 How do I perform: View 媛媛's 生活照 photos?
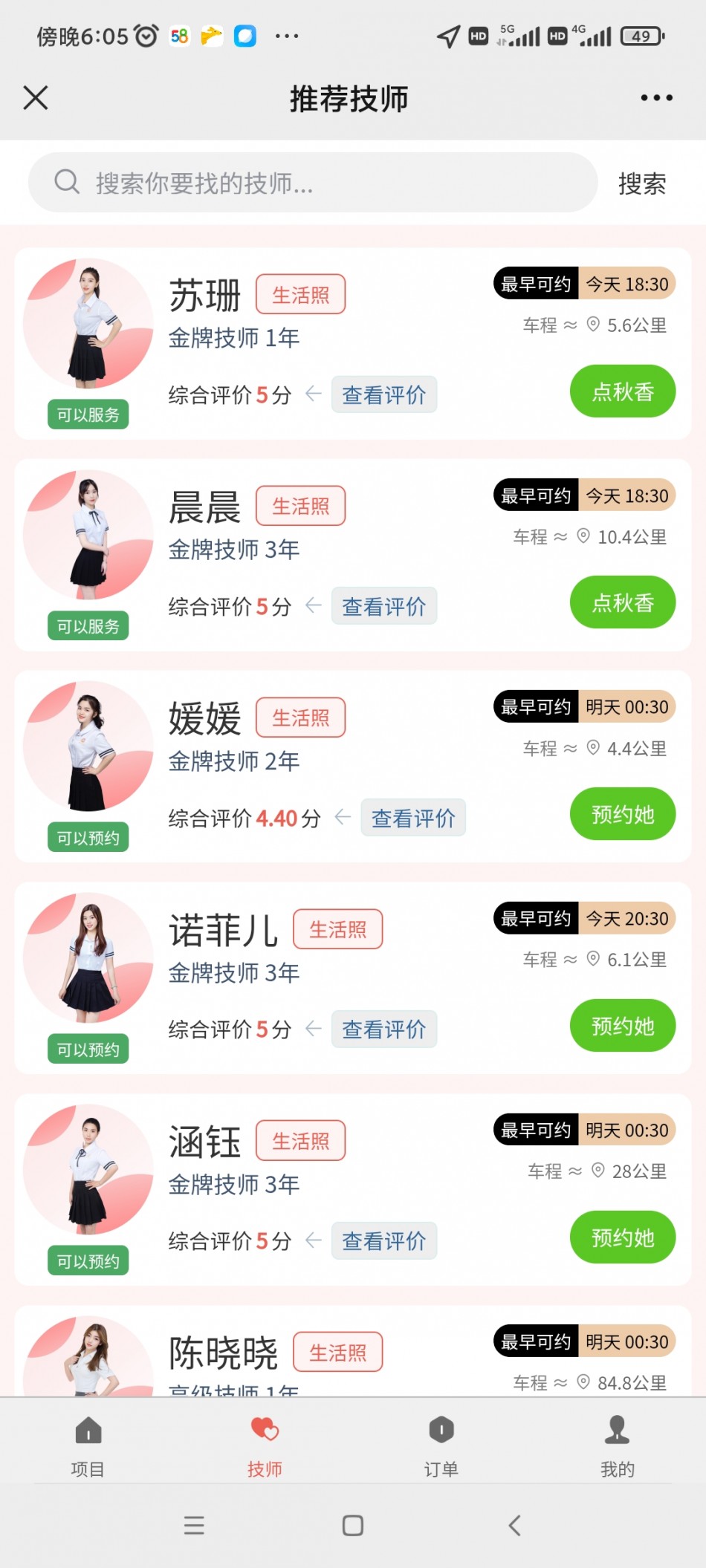[x=300, y=718]
